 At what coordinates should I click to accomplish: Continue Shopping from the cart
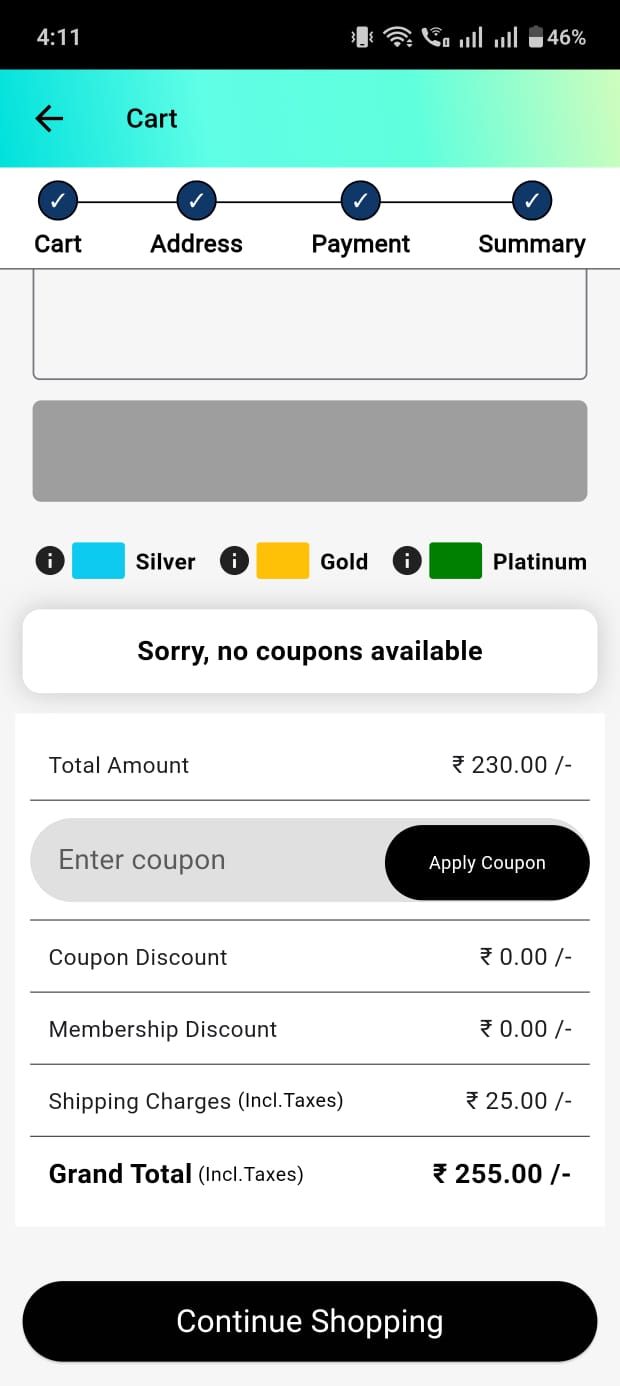coord(310,1321)
